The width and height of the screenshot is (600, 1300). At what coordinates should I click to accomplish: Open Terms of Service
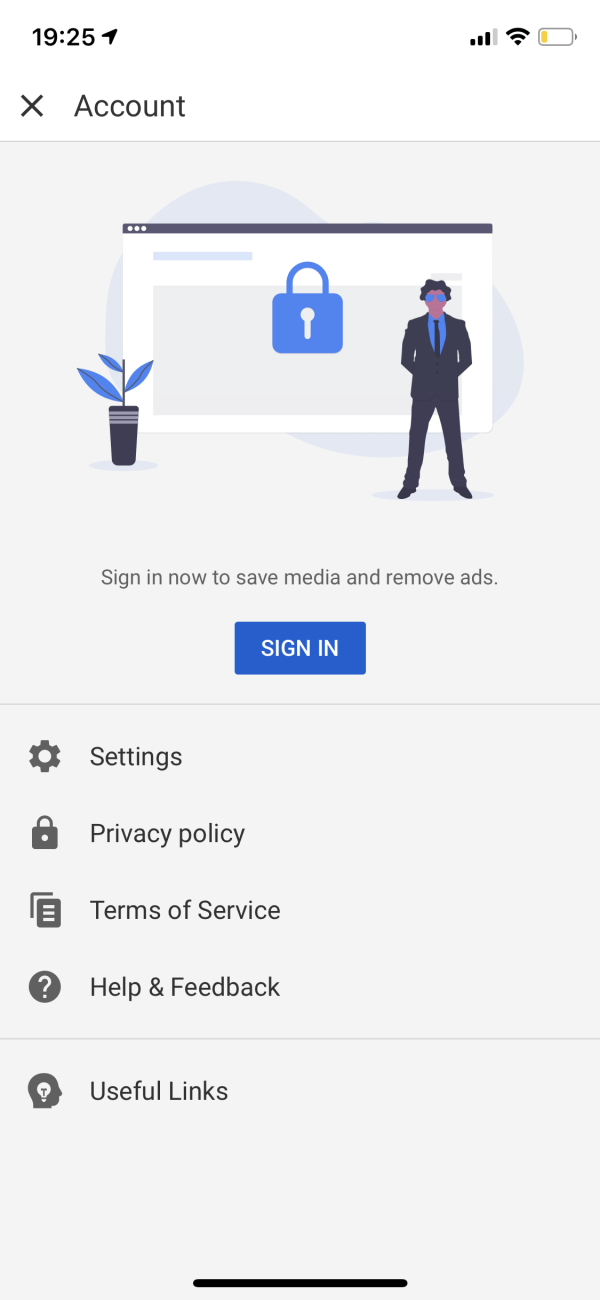185,911
